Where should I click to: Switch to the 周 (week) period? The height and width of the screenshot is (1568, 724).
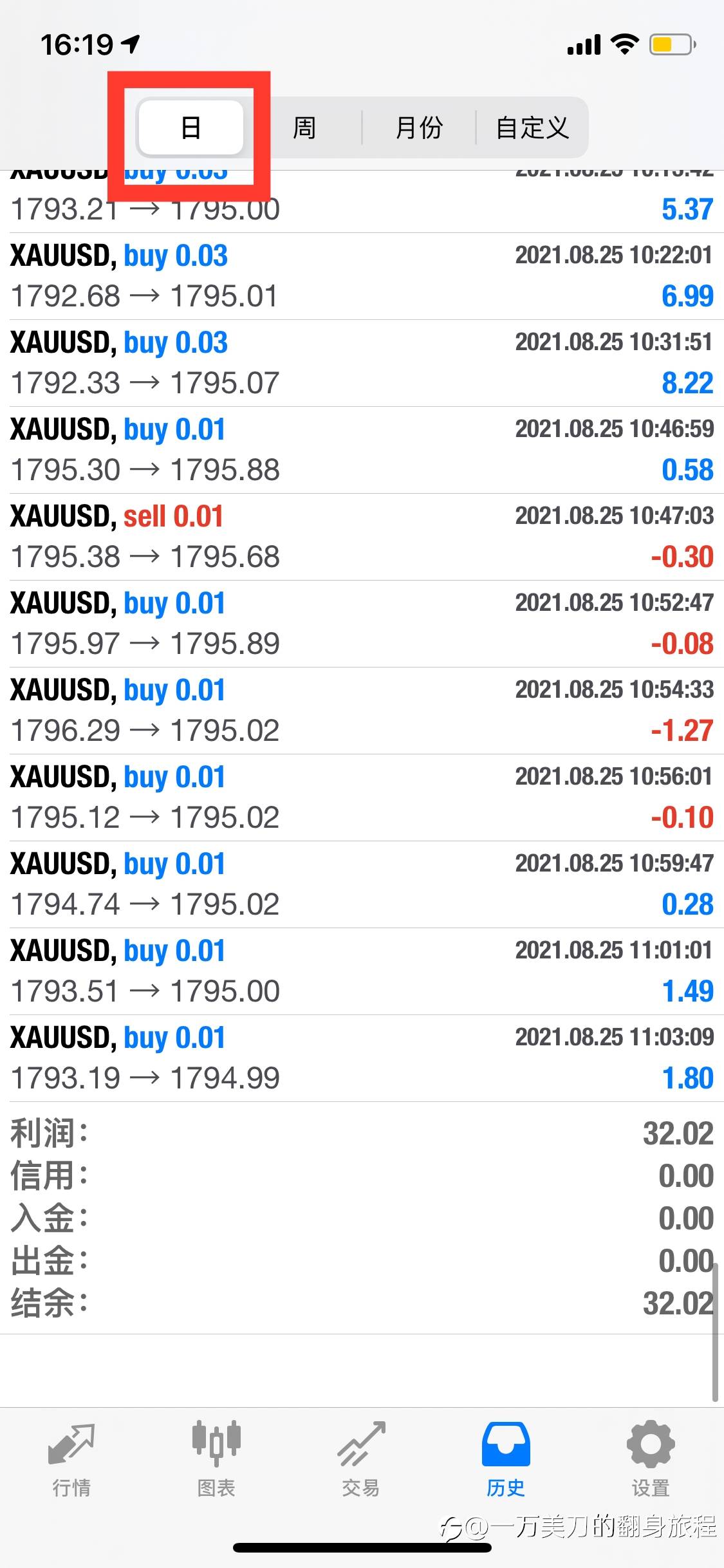[x=304, y=127]
